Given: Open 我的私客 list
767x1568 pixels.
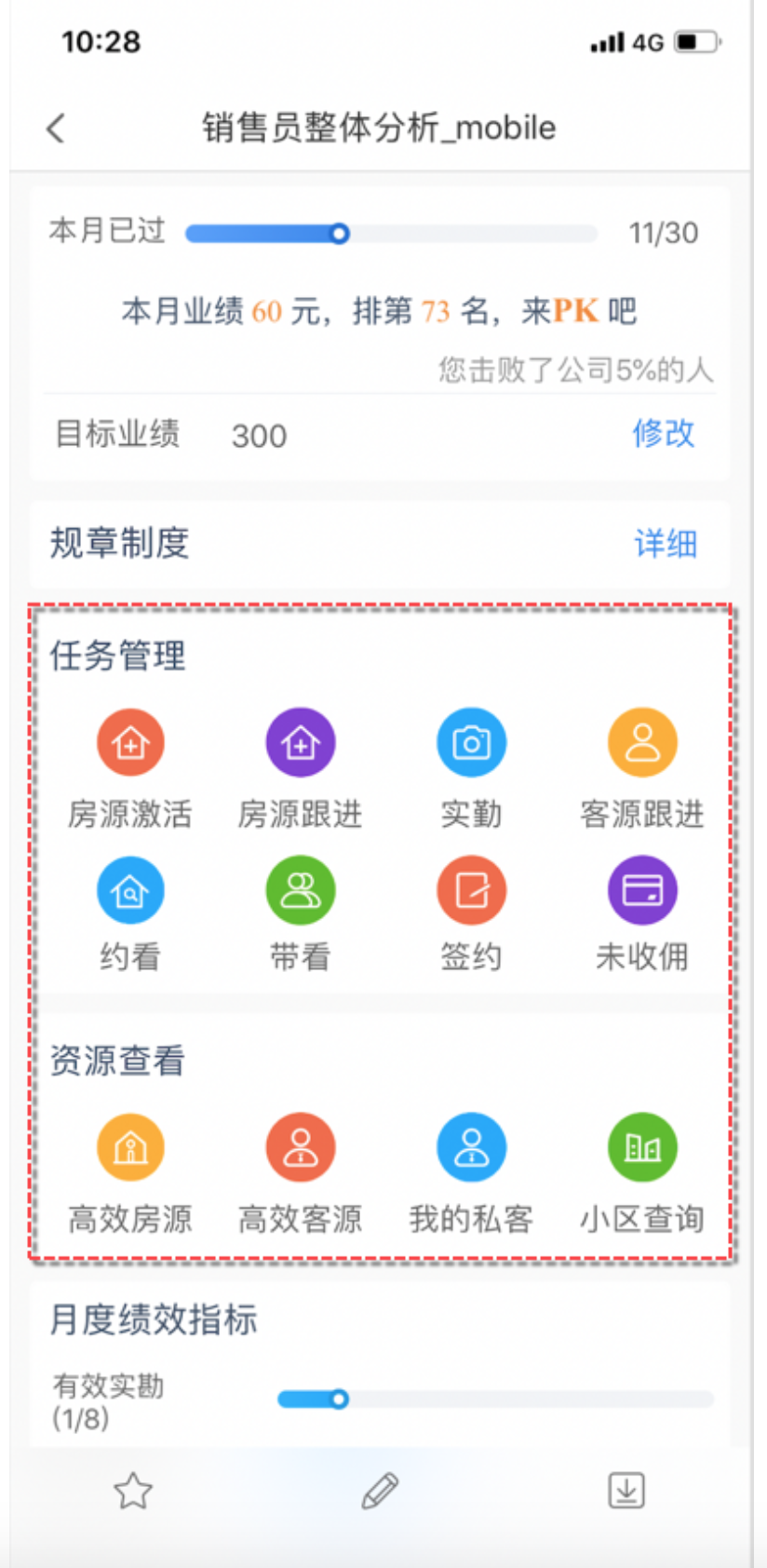Looking at the screenshot, I should 471,1147.
